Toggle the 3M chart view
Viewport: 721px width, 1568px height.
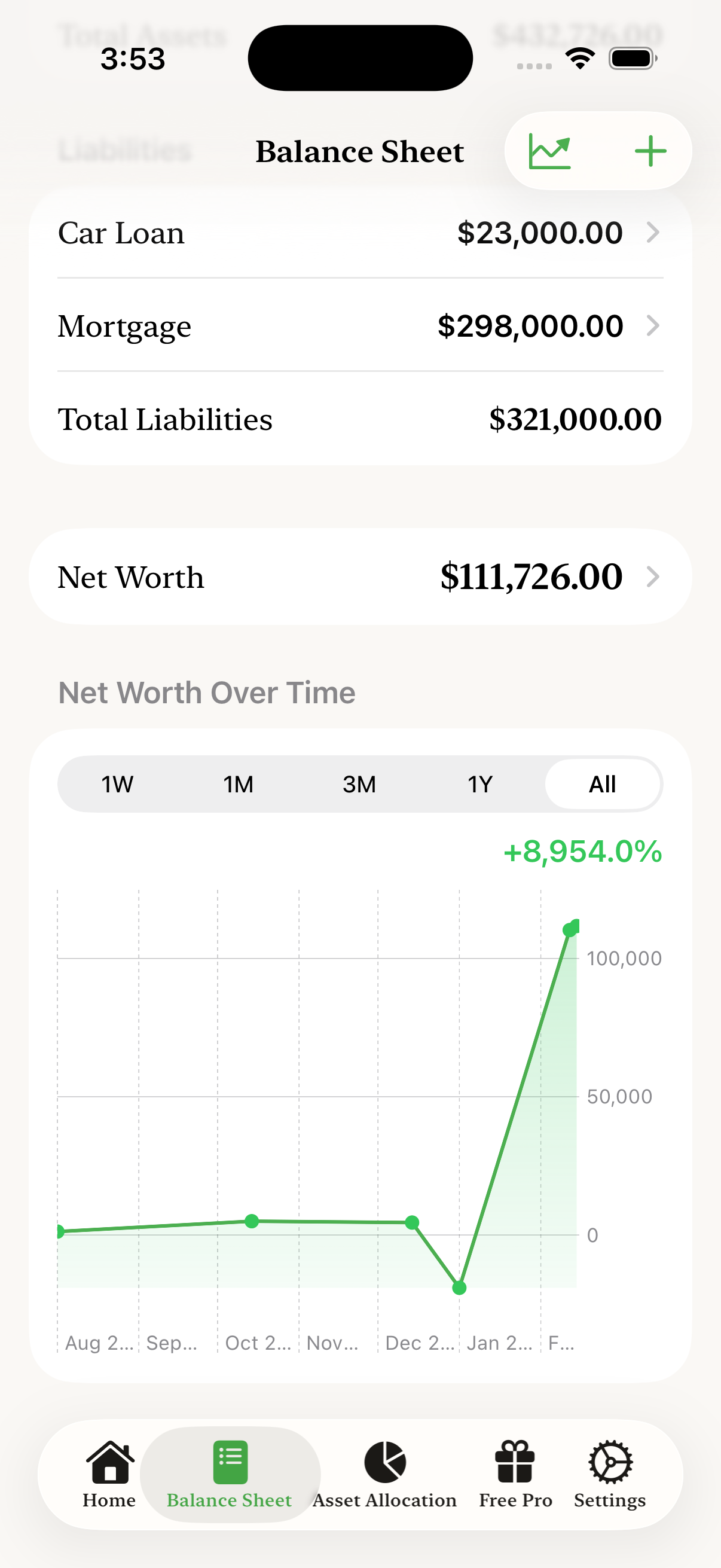click(x=359, y=785)
